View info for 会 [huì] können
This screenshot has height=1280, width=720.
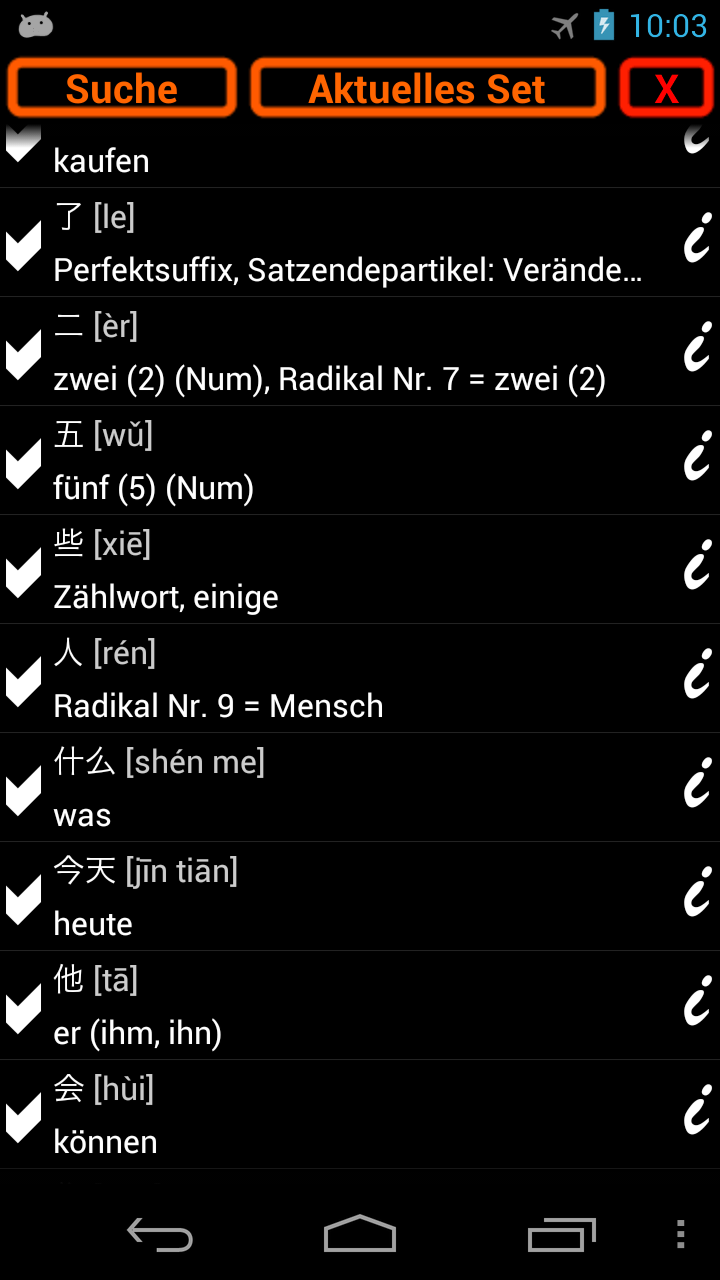point(696,1110)
